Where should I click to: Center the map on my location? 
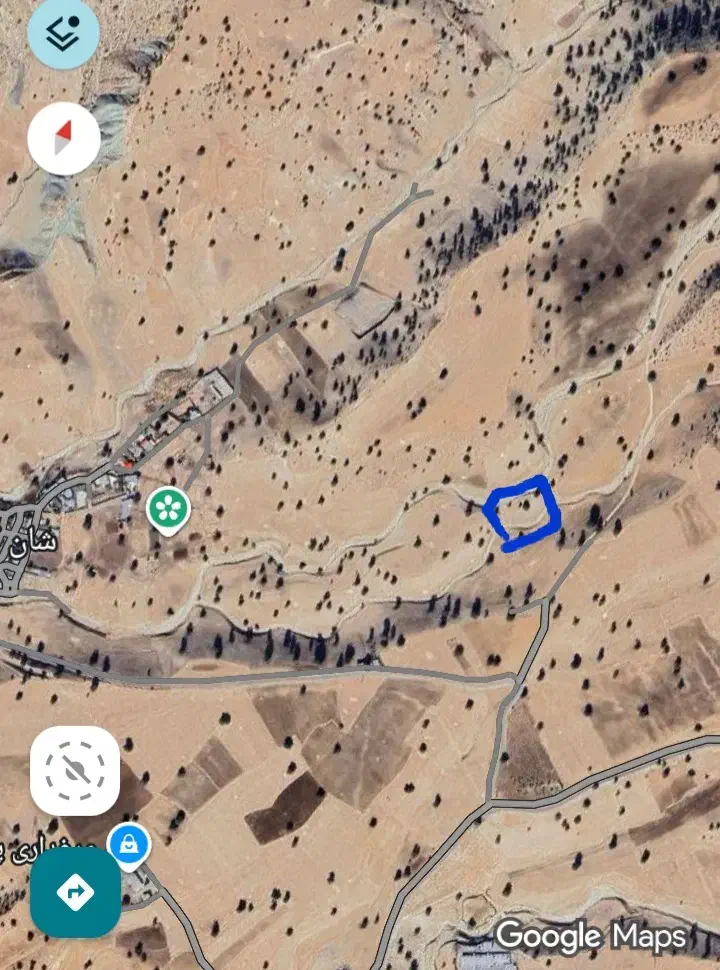click(75, 770)
